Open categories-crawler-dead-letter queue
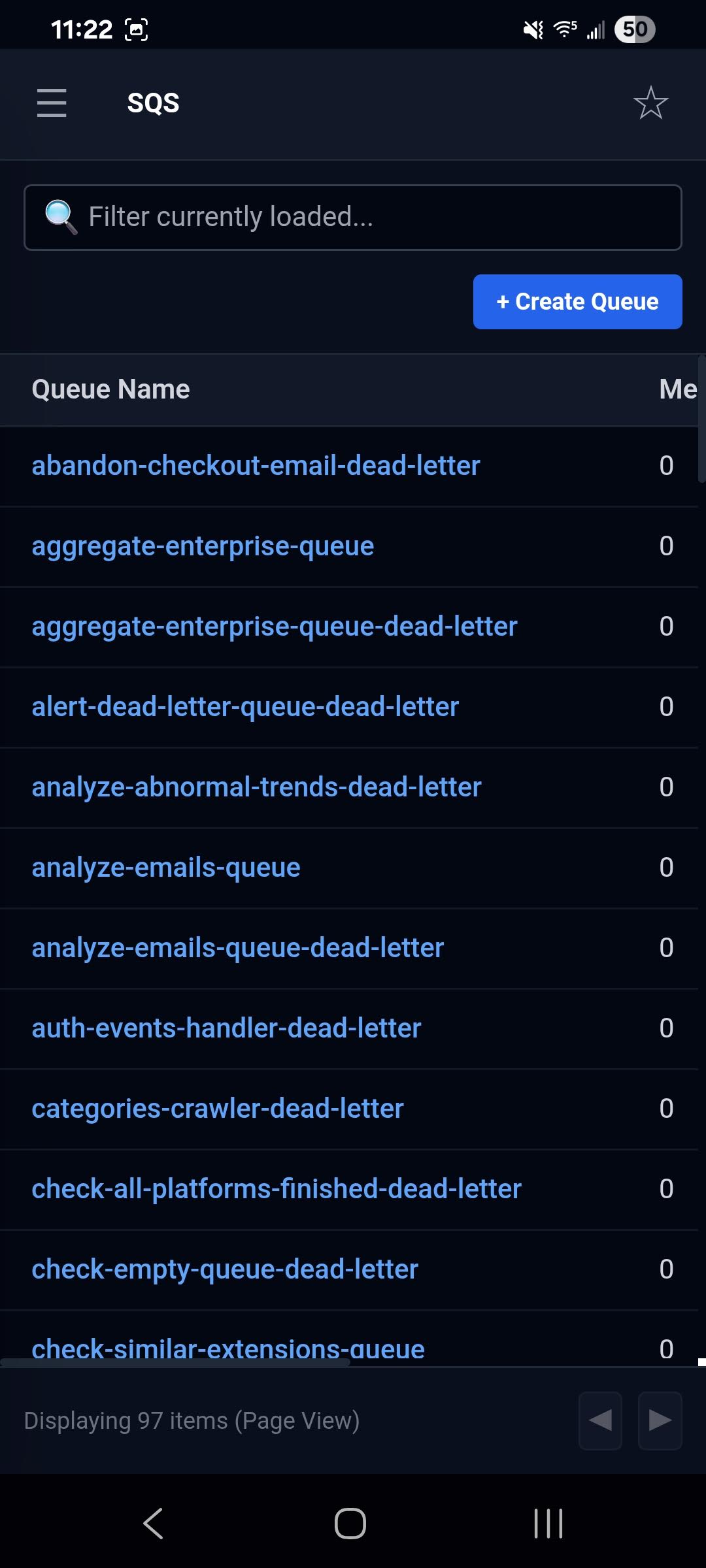Screen dimensions: 706x1568 [x=218, y=1109]
